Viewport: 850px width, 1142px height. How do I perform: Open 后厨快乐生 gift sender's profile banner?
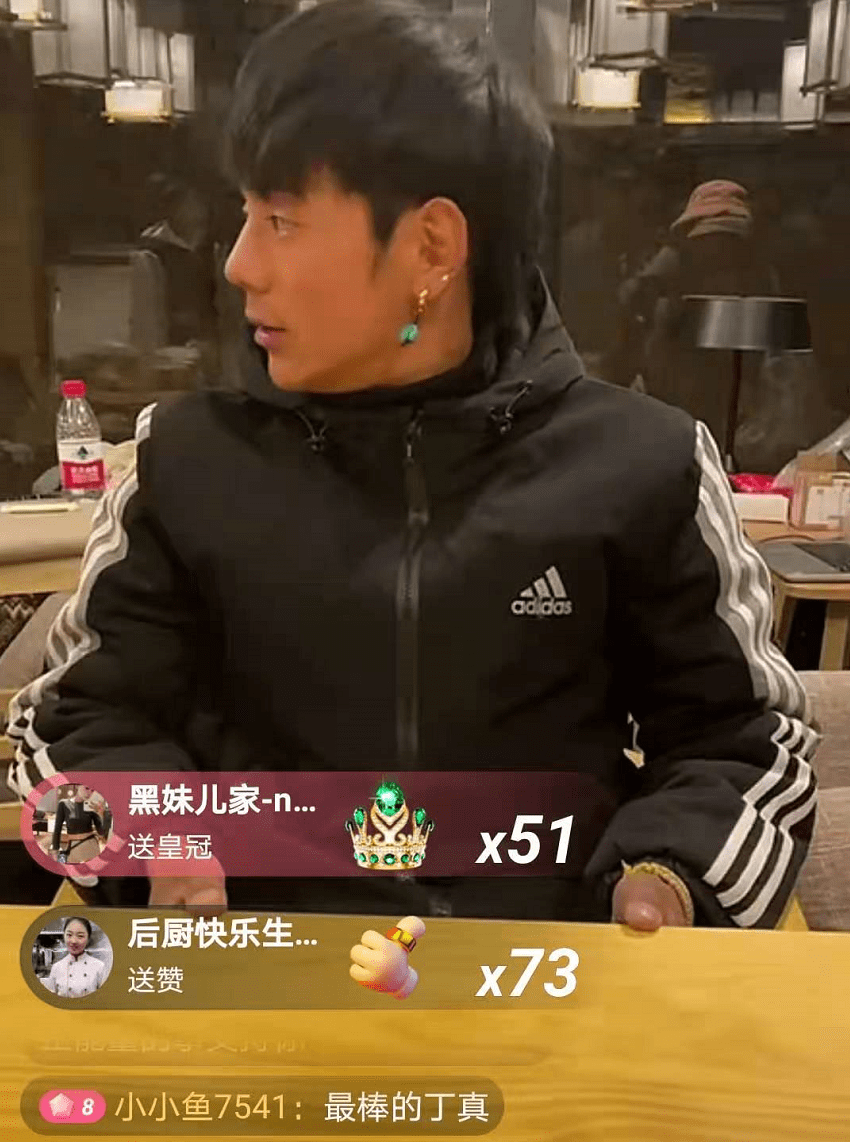tap(222, 957)
